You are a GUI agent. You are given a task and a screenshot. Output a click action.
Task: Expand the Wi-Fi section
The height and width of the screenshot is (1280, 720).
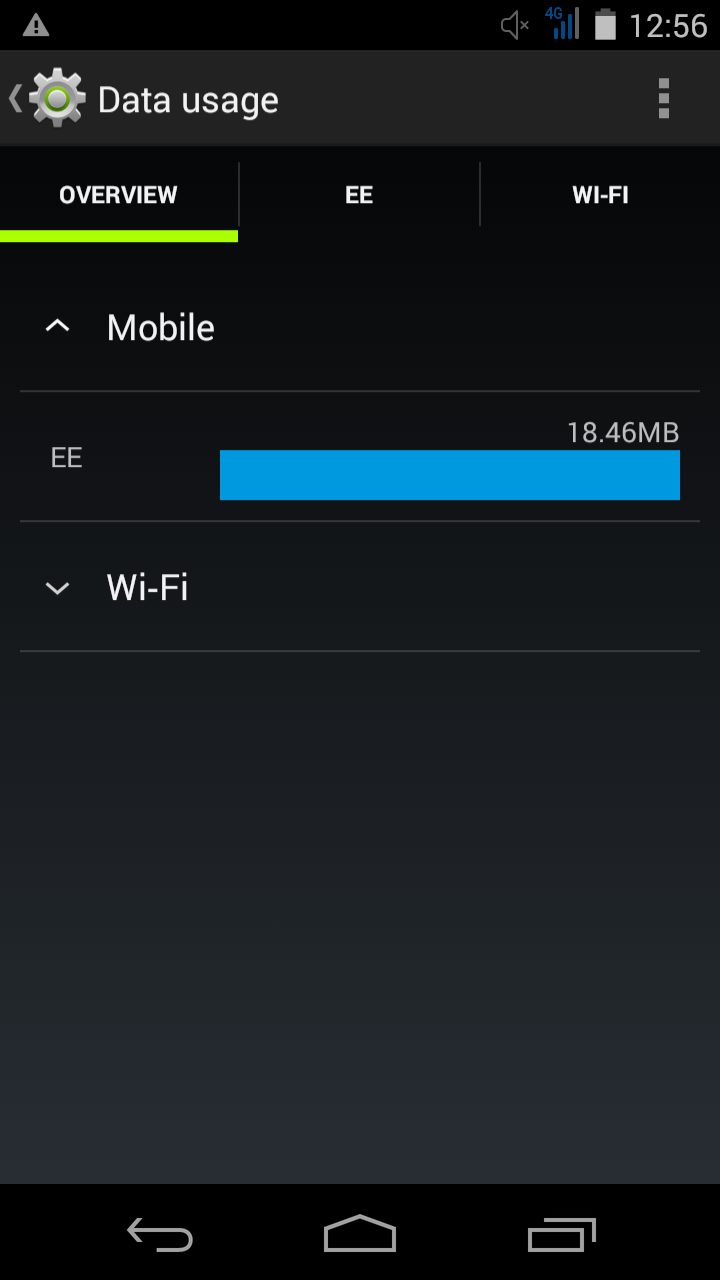pyautogui.click(x=360, y=587)
